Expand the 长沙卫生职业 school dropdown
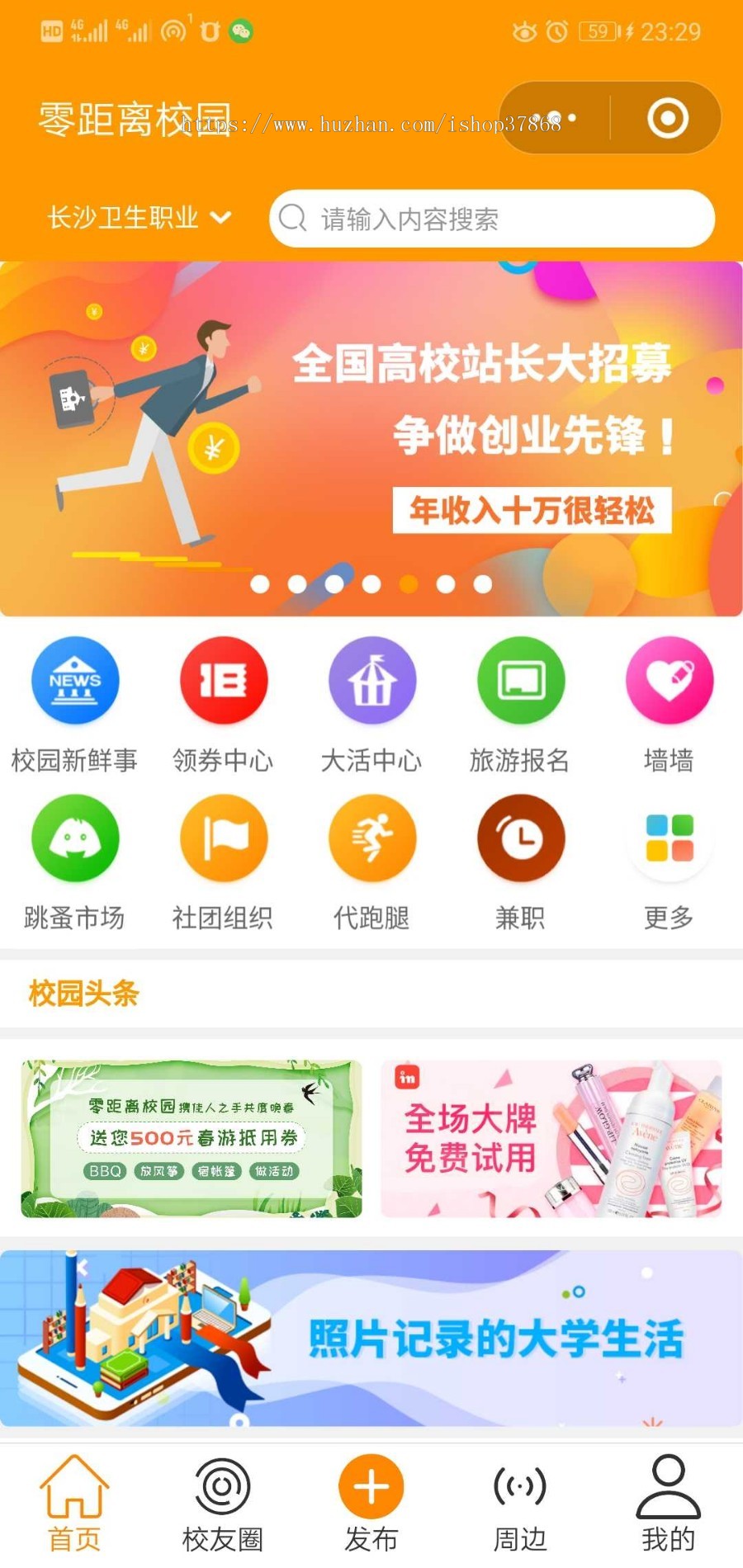The width and height of the screenshot is (743, 1568). coord(139,218)
